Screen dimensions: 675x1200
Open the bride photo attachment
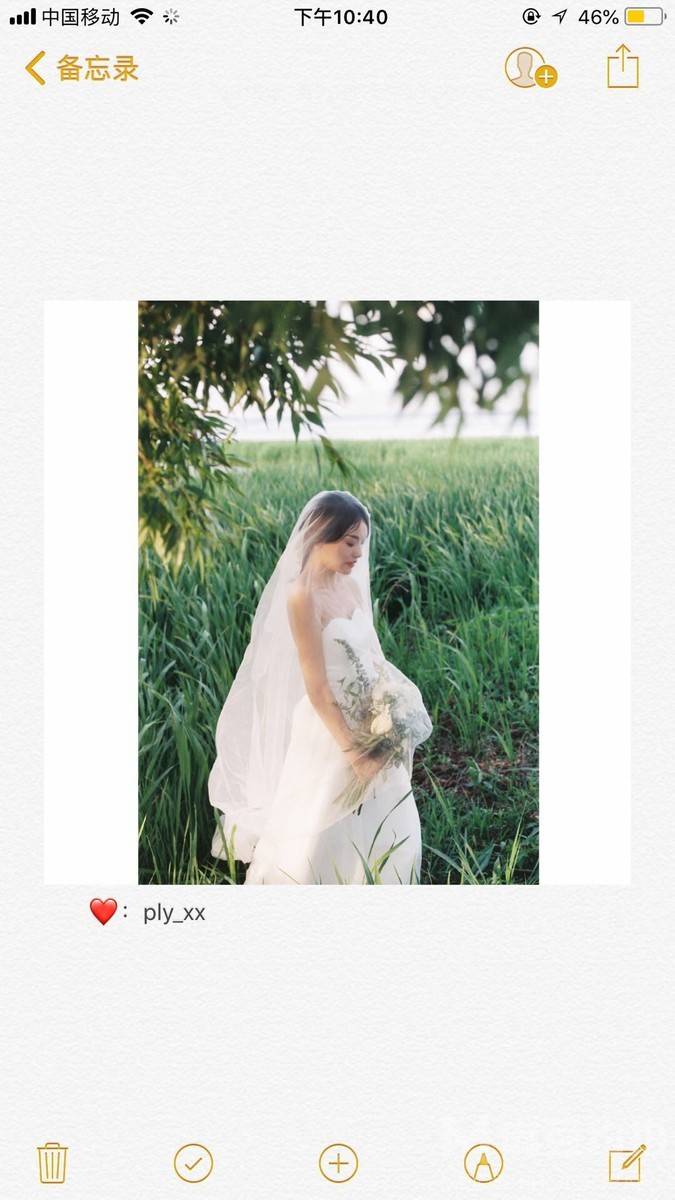click(338, 592)
